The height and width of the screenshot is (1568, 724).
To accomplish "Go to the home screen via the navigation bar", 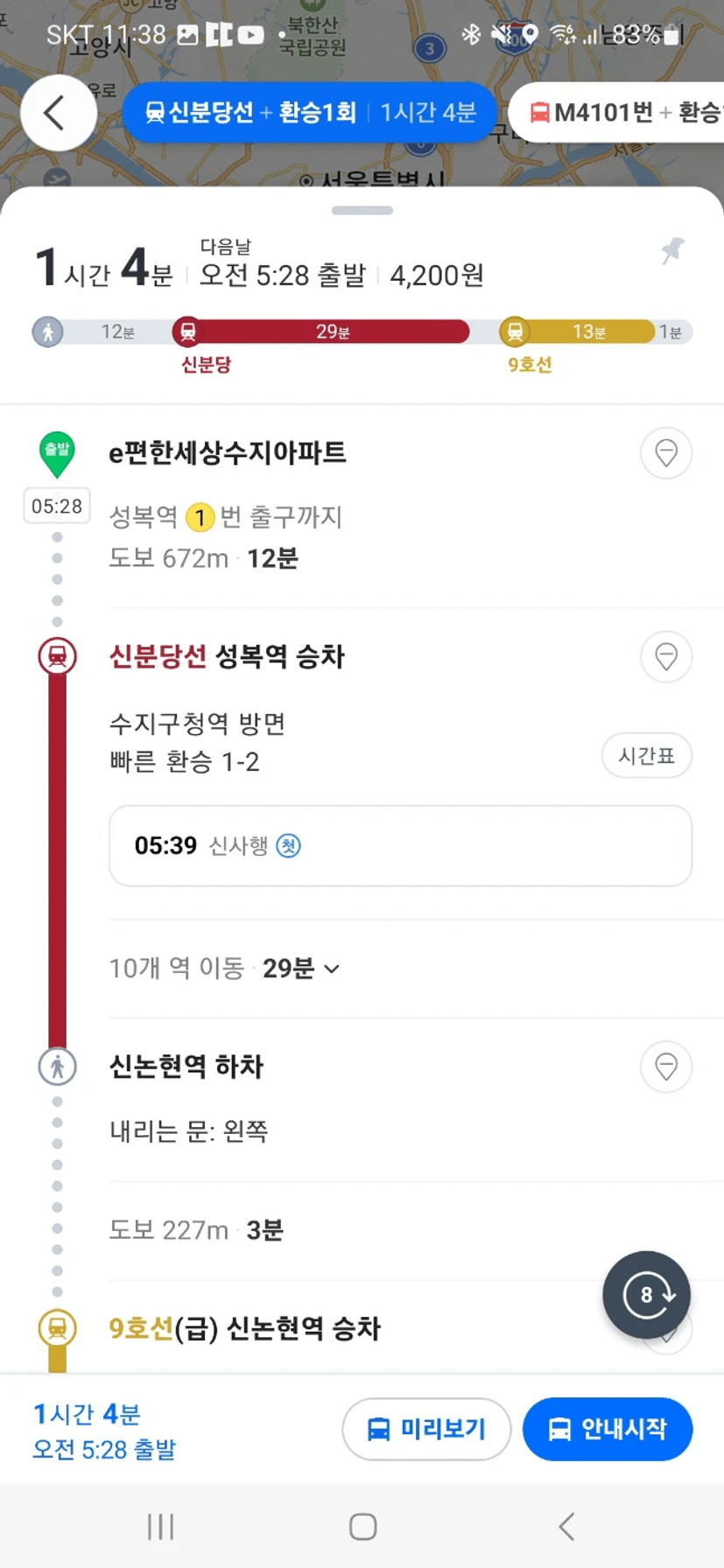I will 362,1526.
